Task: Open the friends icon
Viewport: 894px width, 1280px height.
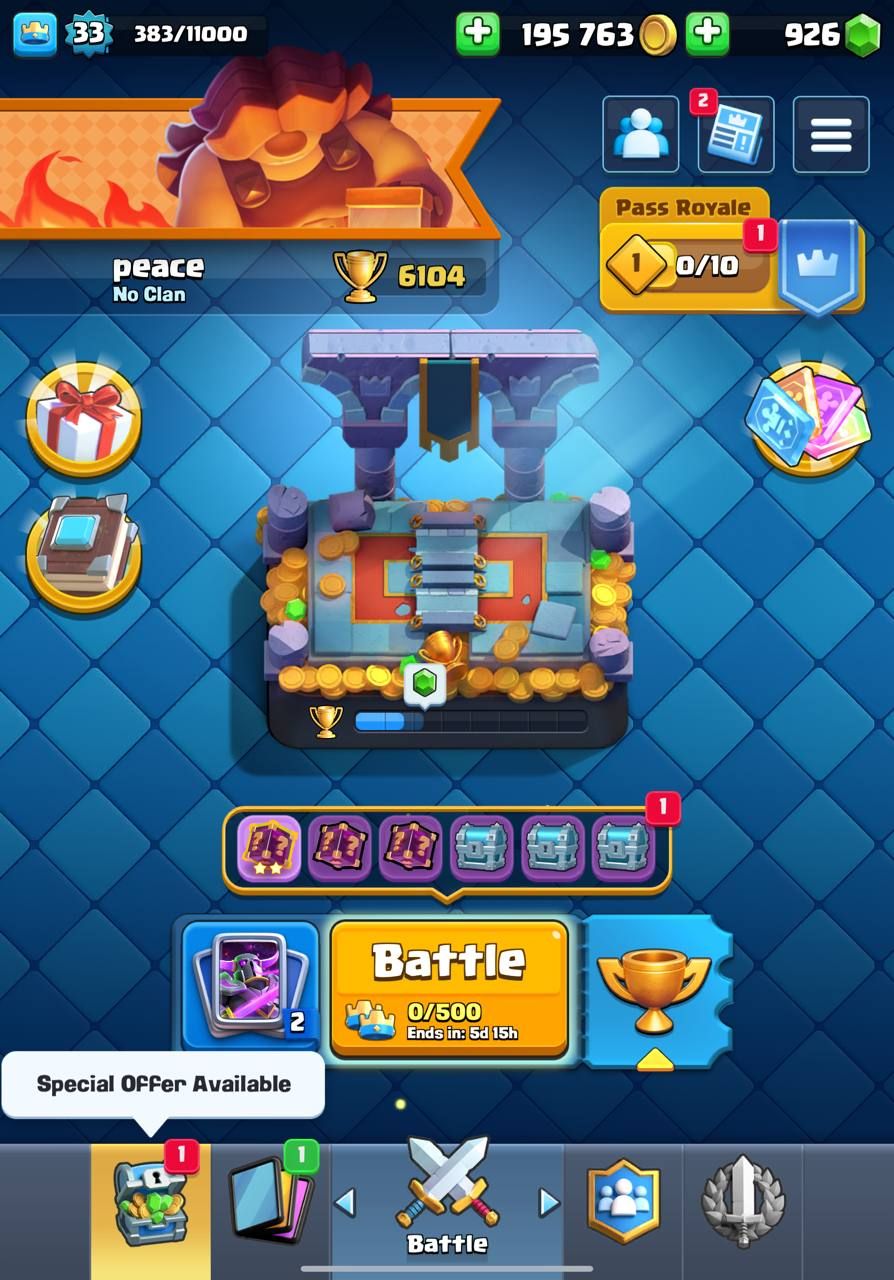Action: coord(640,134)
